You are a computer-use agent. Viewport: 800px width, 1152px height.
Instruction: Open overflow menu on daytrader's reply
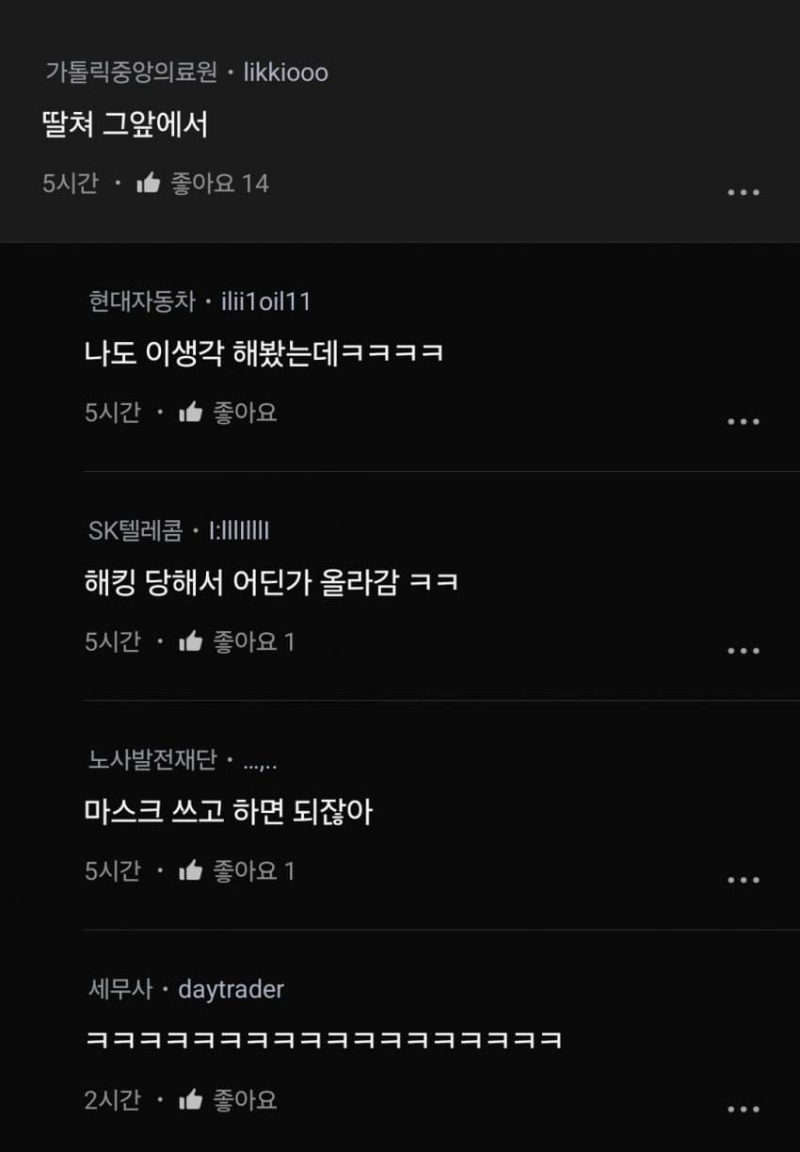click(x=743, y=1109)
